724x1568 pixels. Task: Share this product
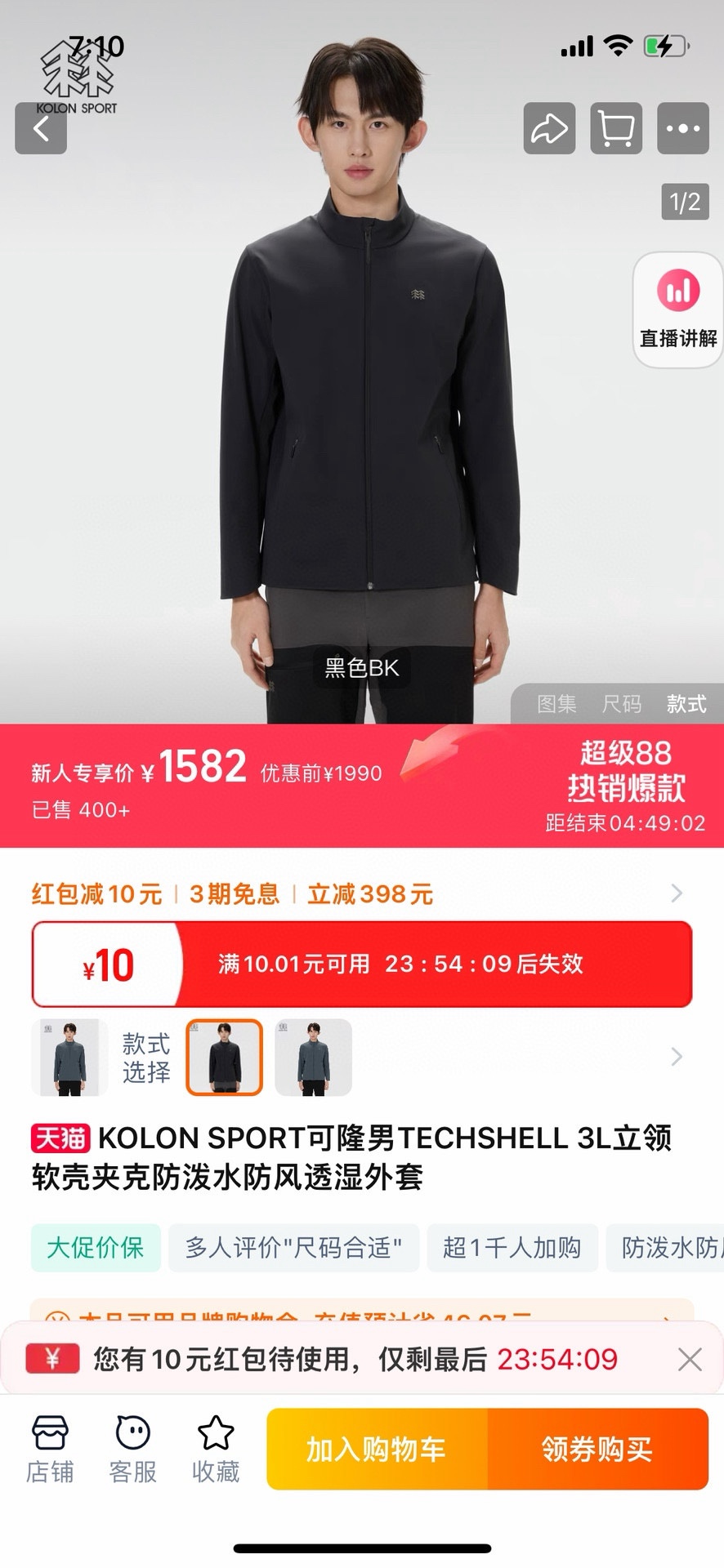click(549, 128)
